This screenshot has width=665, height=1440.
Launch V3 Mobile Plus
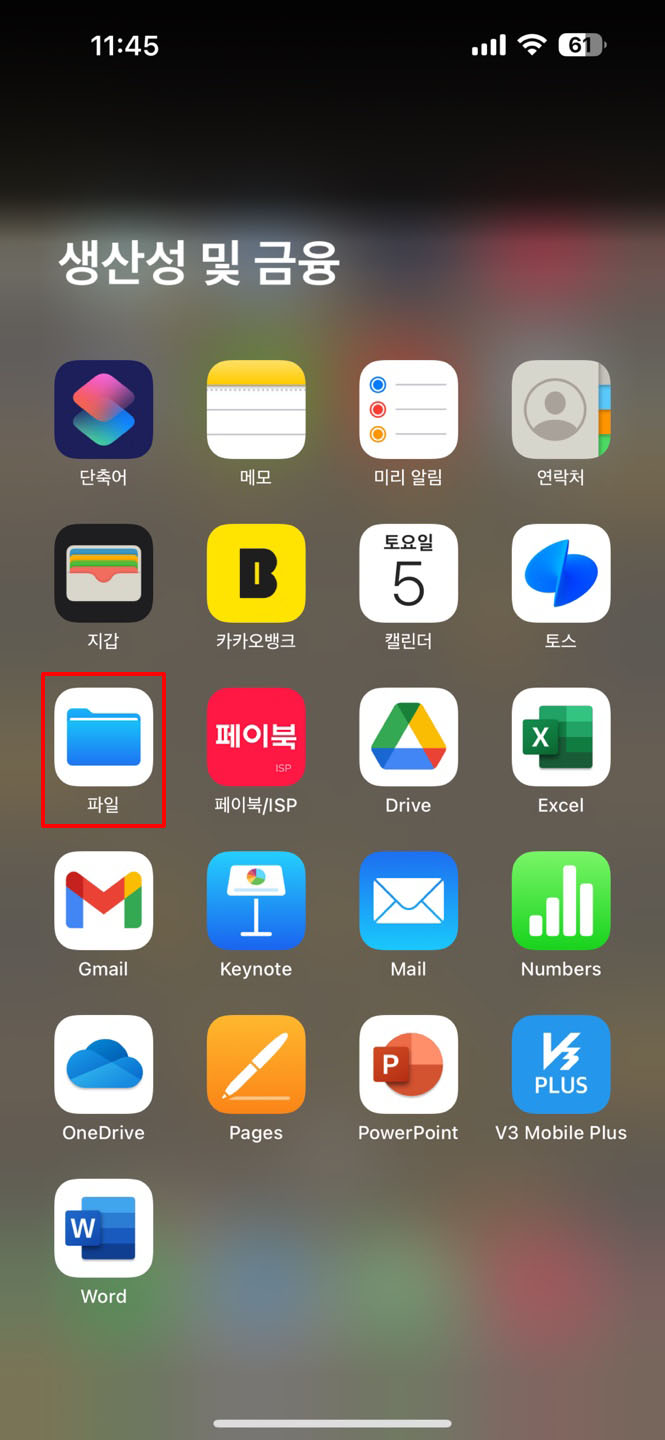560,1066
